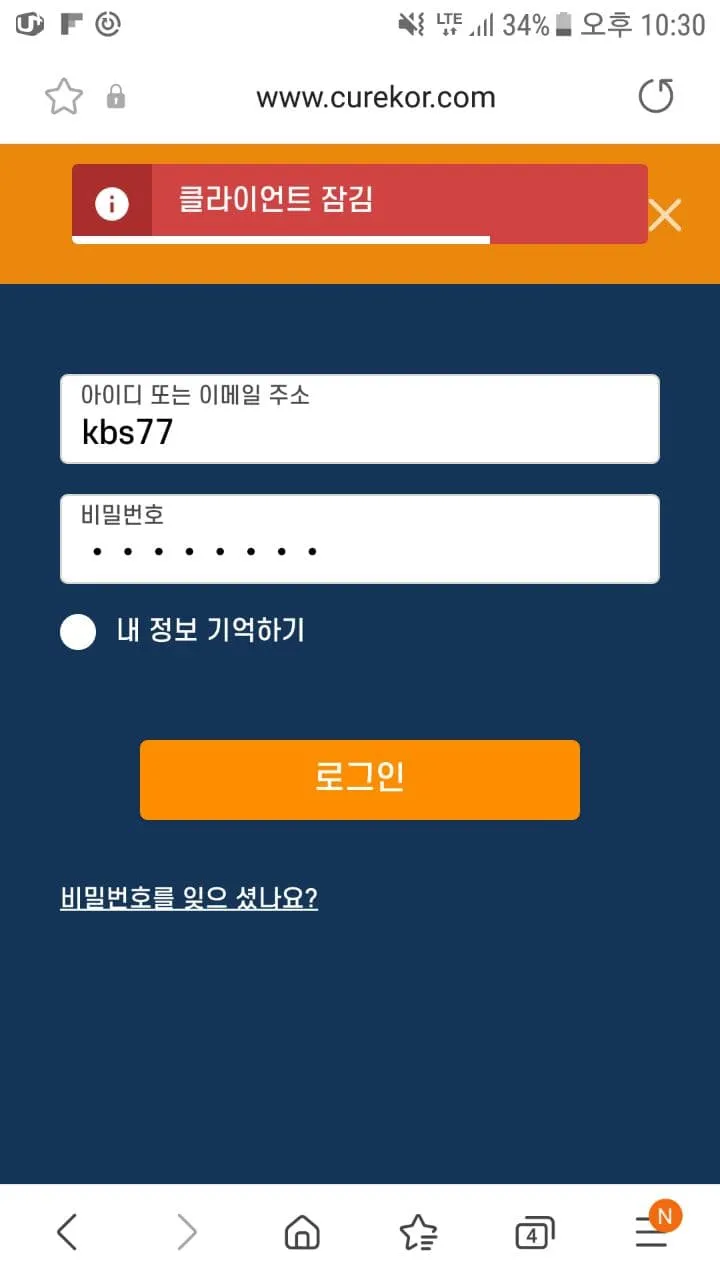Bookmark this page with the star icon
This screenshot has height=1280, width=720.
63,97
